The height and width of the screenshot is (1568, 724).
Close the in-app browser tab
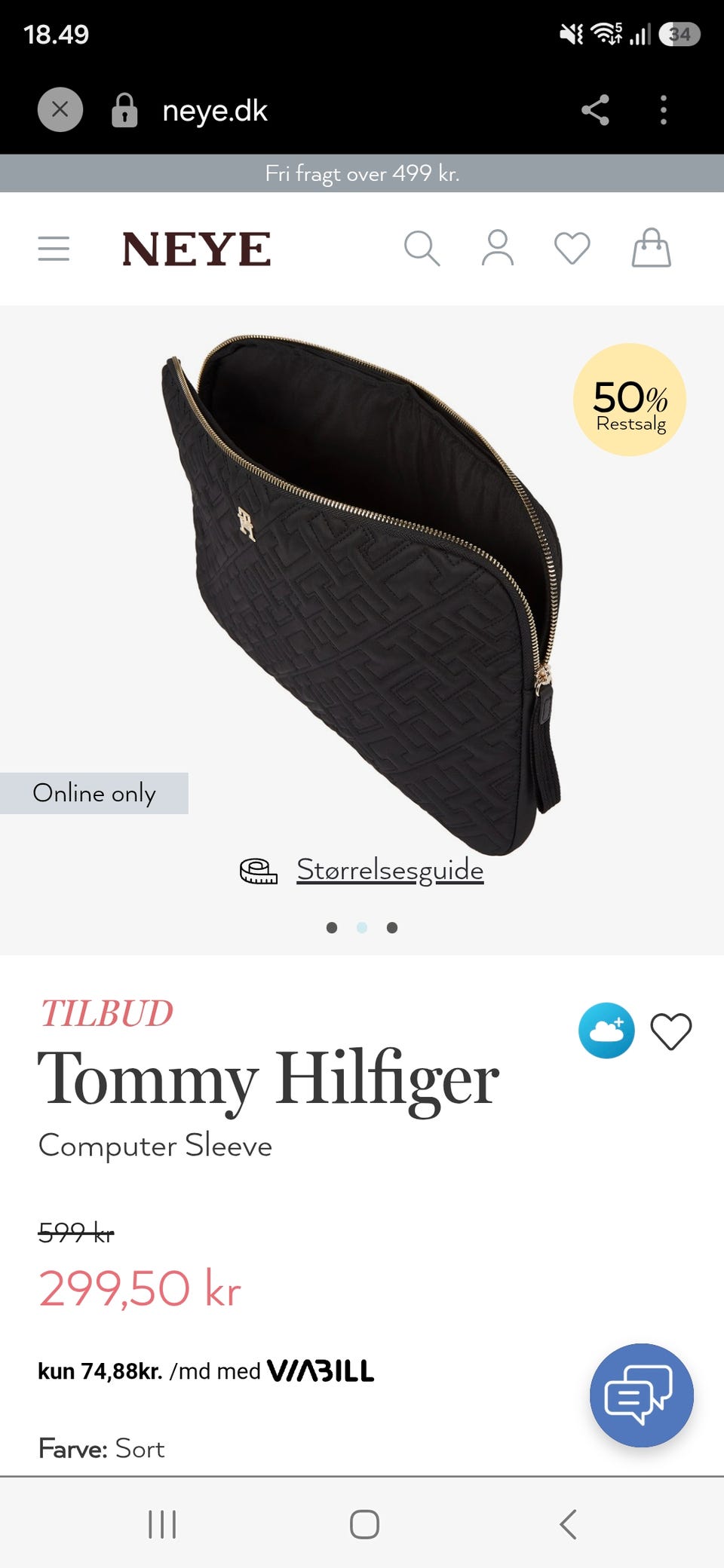point(60,110)
